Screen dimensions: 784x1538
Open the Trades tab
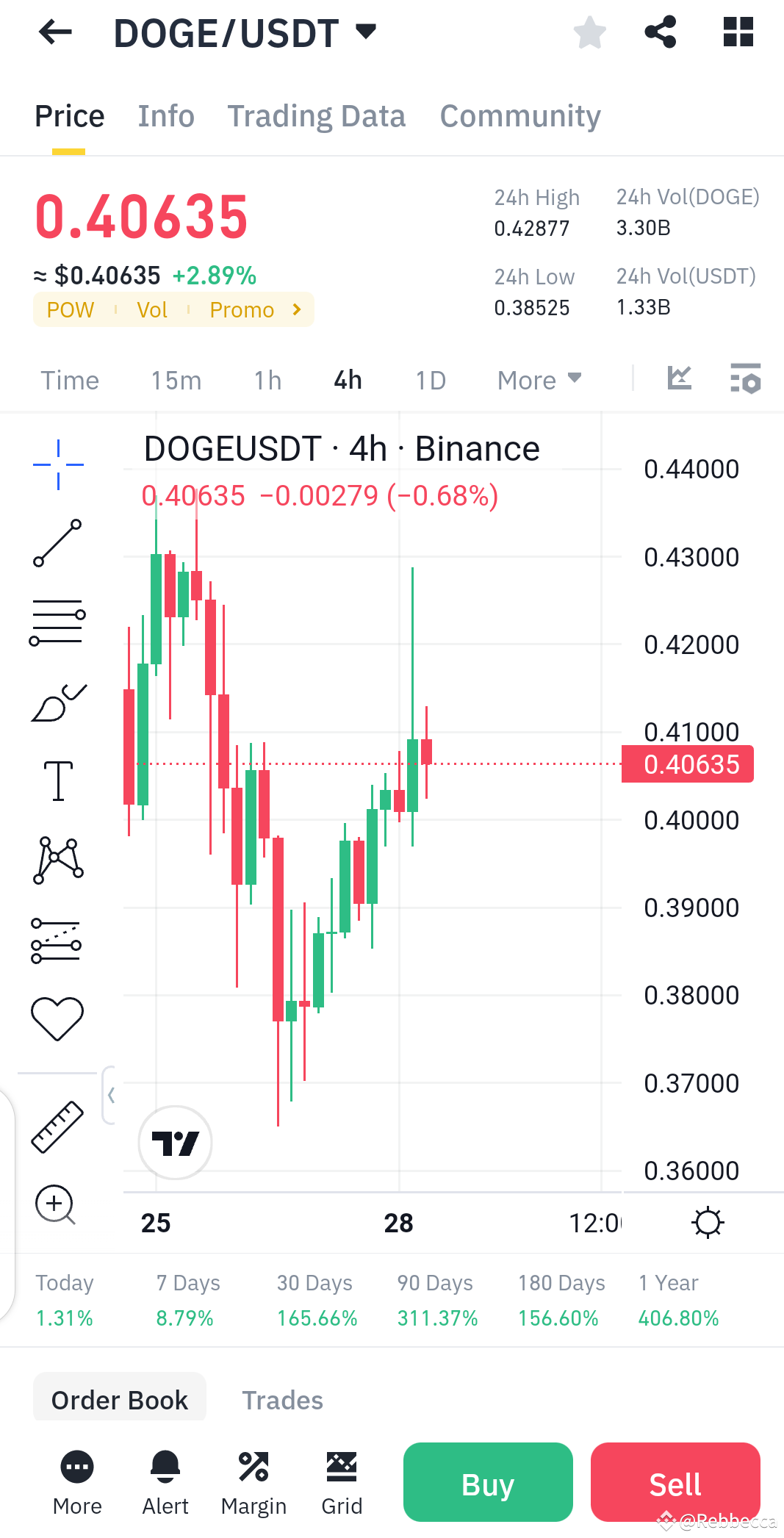point(282,1398)
